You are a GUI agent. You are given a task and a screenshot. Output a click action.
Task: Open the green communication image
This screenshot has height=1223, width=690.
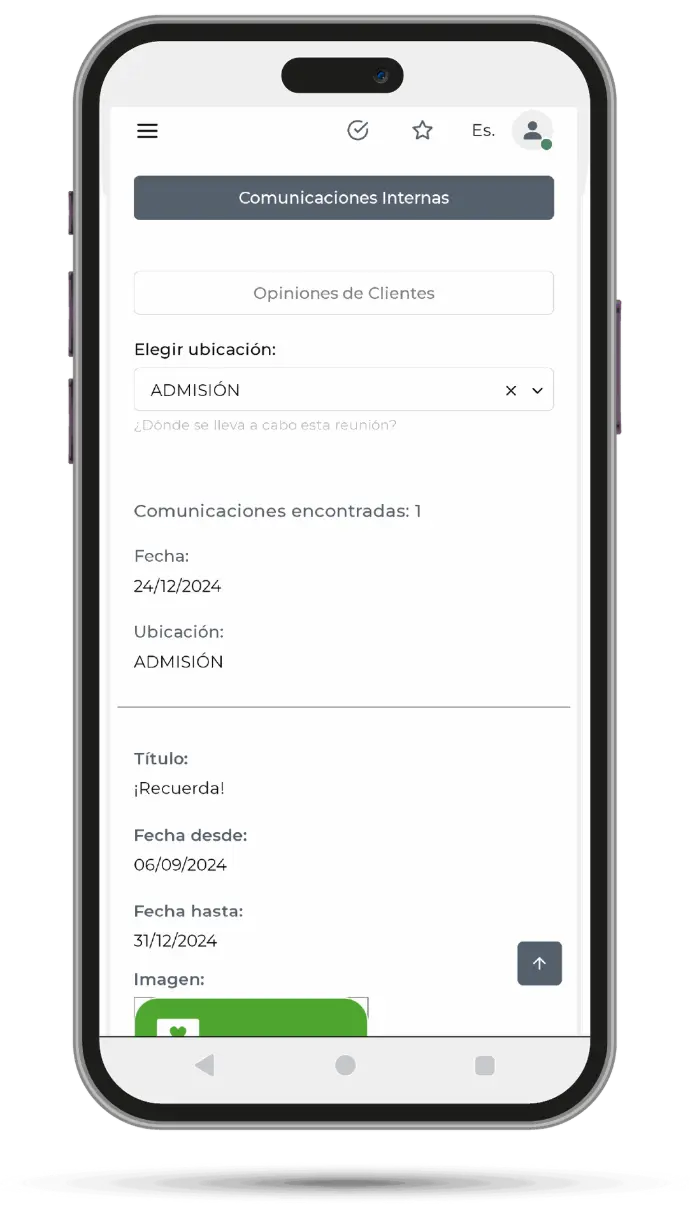(251, 1016)
